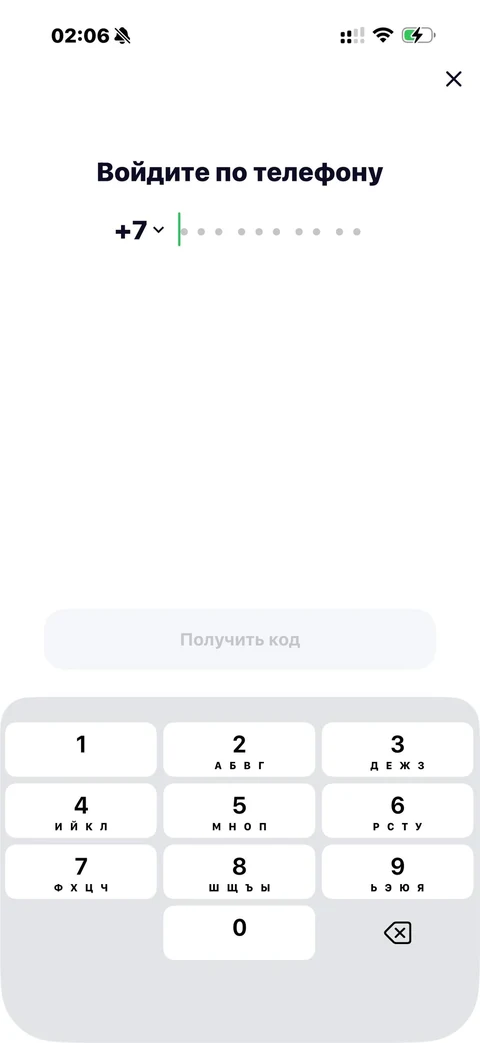Tap key 4 on the keypad

pyautogui.click(x=81, y=810)
